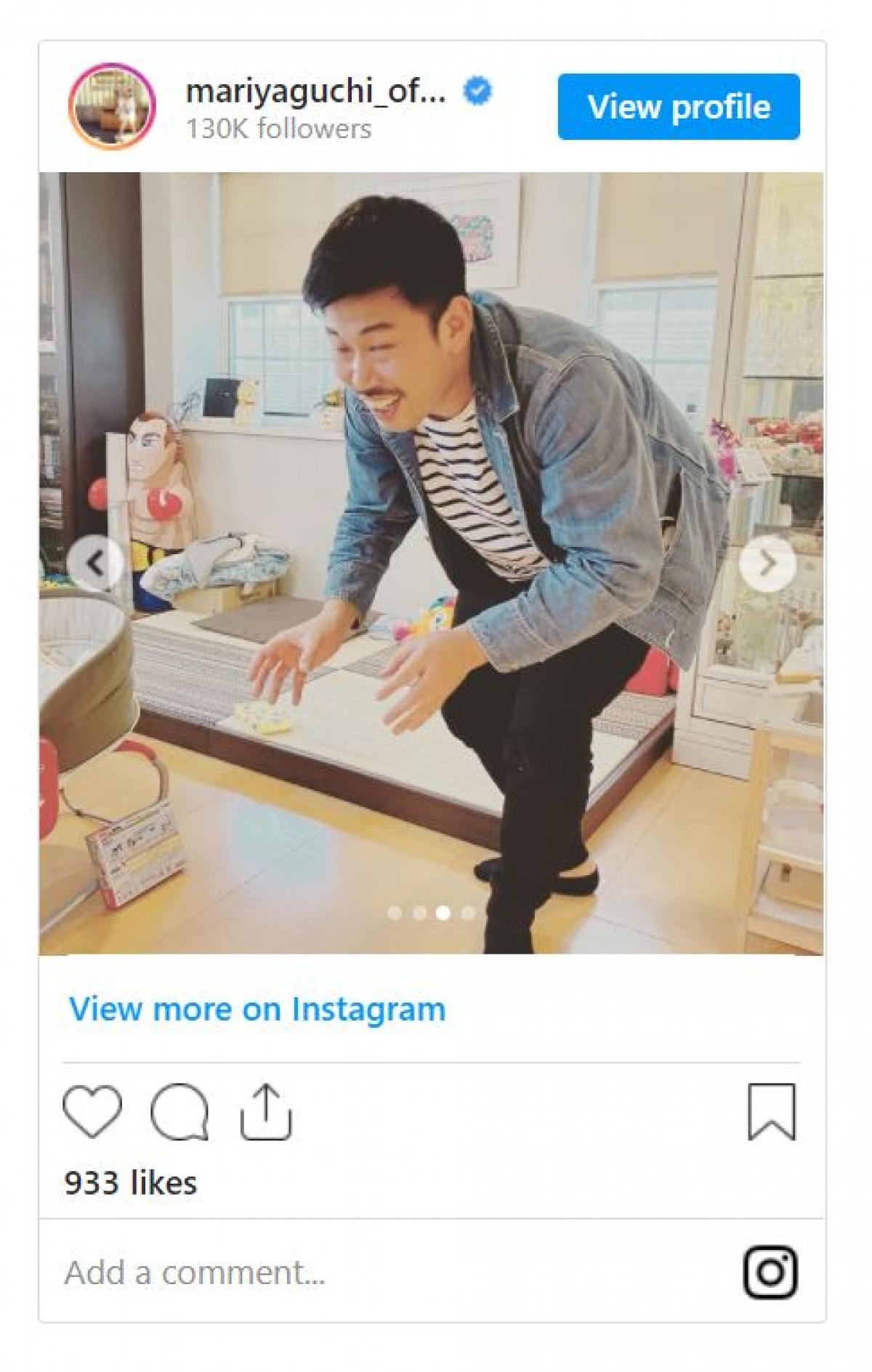The image size is (872, 1372).
Task: Open View more on Instagram link
Action: [x=257, y=1009]
